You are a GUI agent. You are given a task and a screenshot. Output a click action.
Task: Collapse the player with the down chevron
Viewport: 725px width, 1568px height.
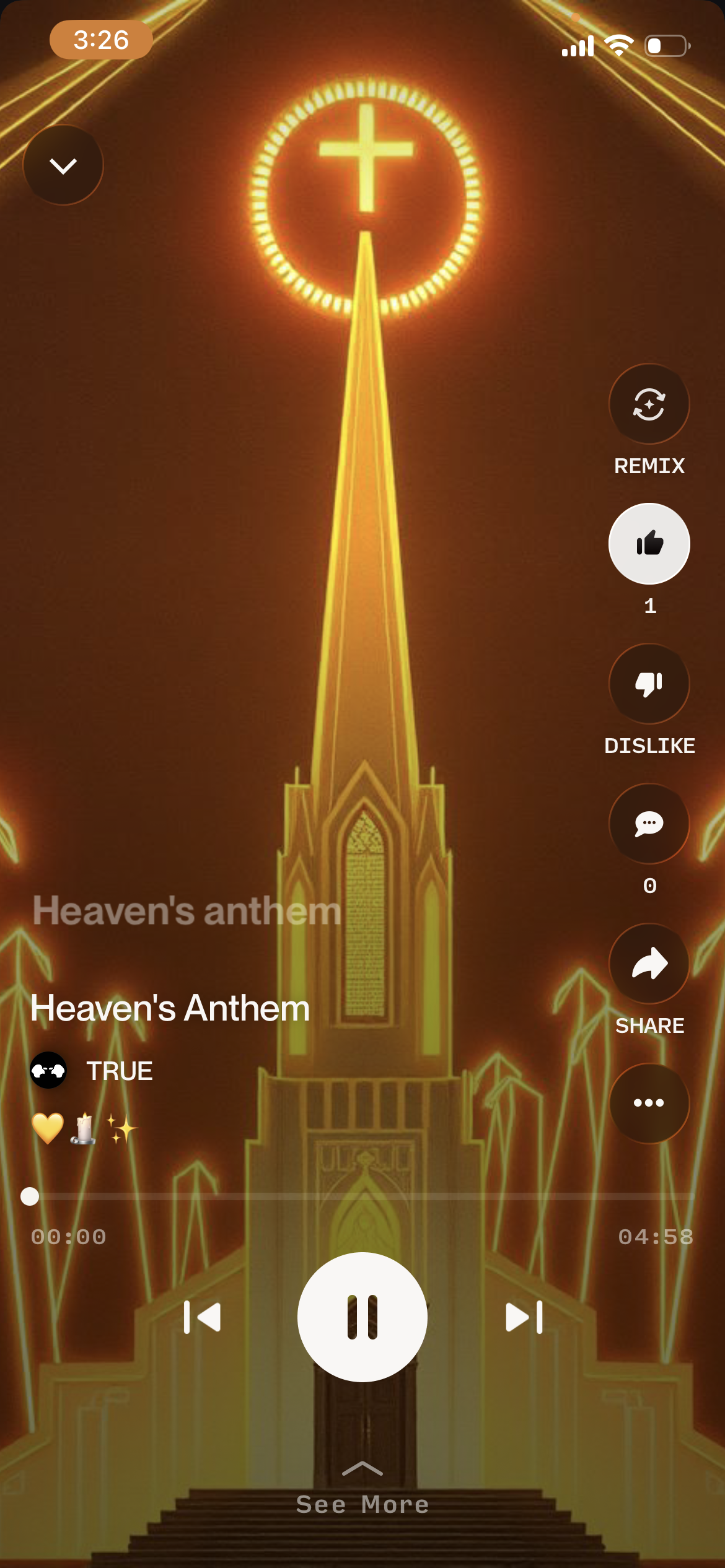tap(64, 164)
